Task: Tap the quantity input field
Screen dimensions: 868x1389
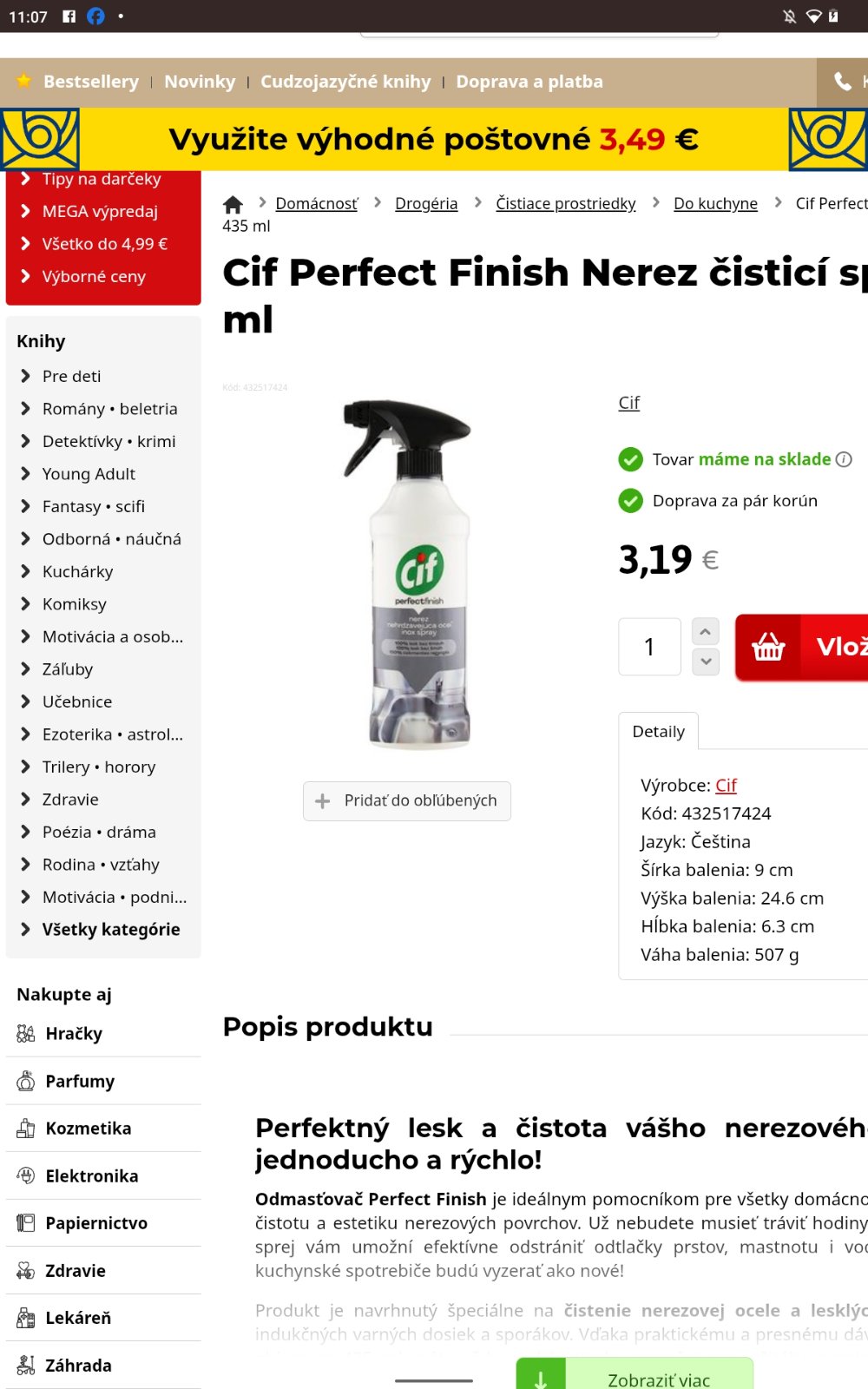Action: pyautogui.click(x=649, y=647)
